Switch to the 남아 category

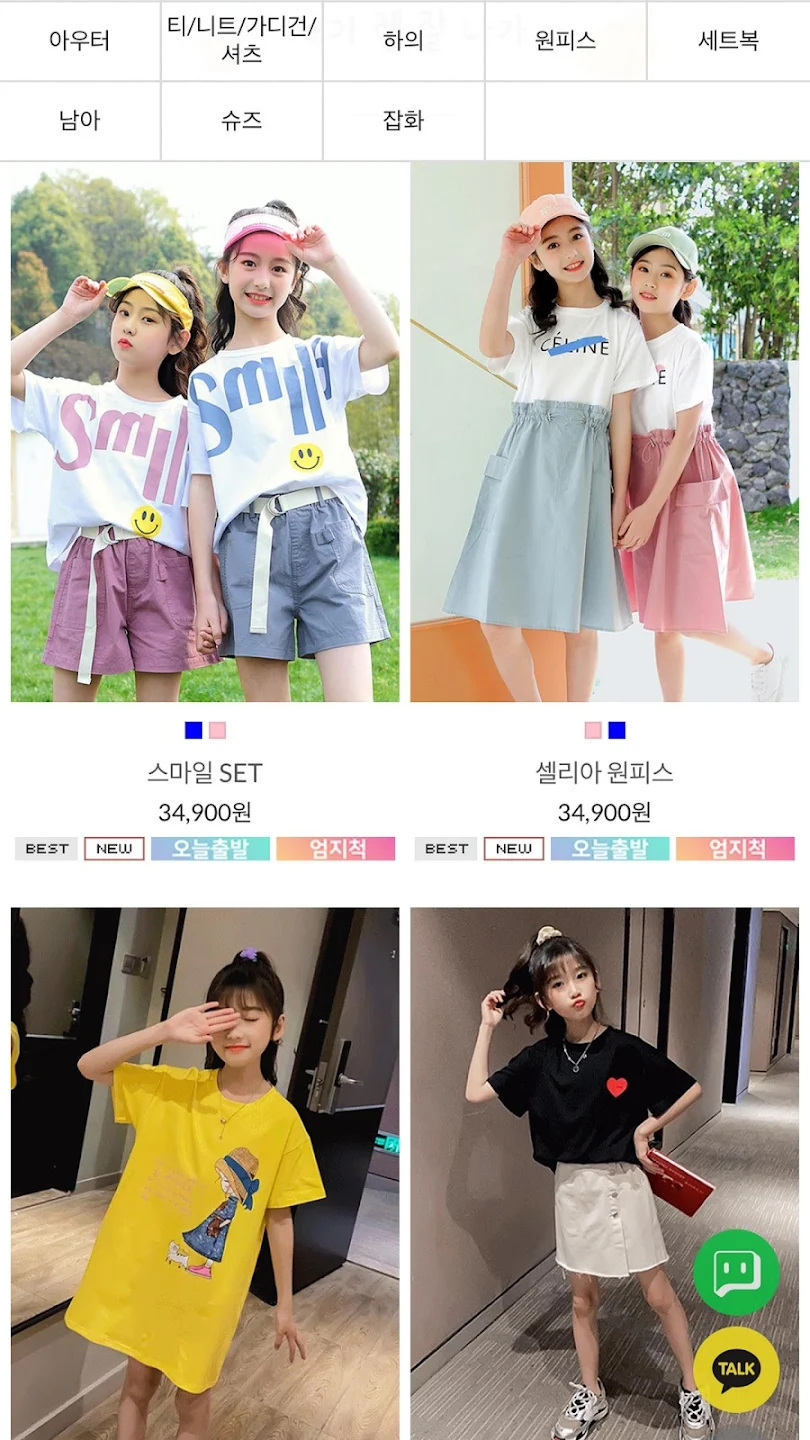(80, 121)
